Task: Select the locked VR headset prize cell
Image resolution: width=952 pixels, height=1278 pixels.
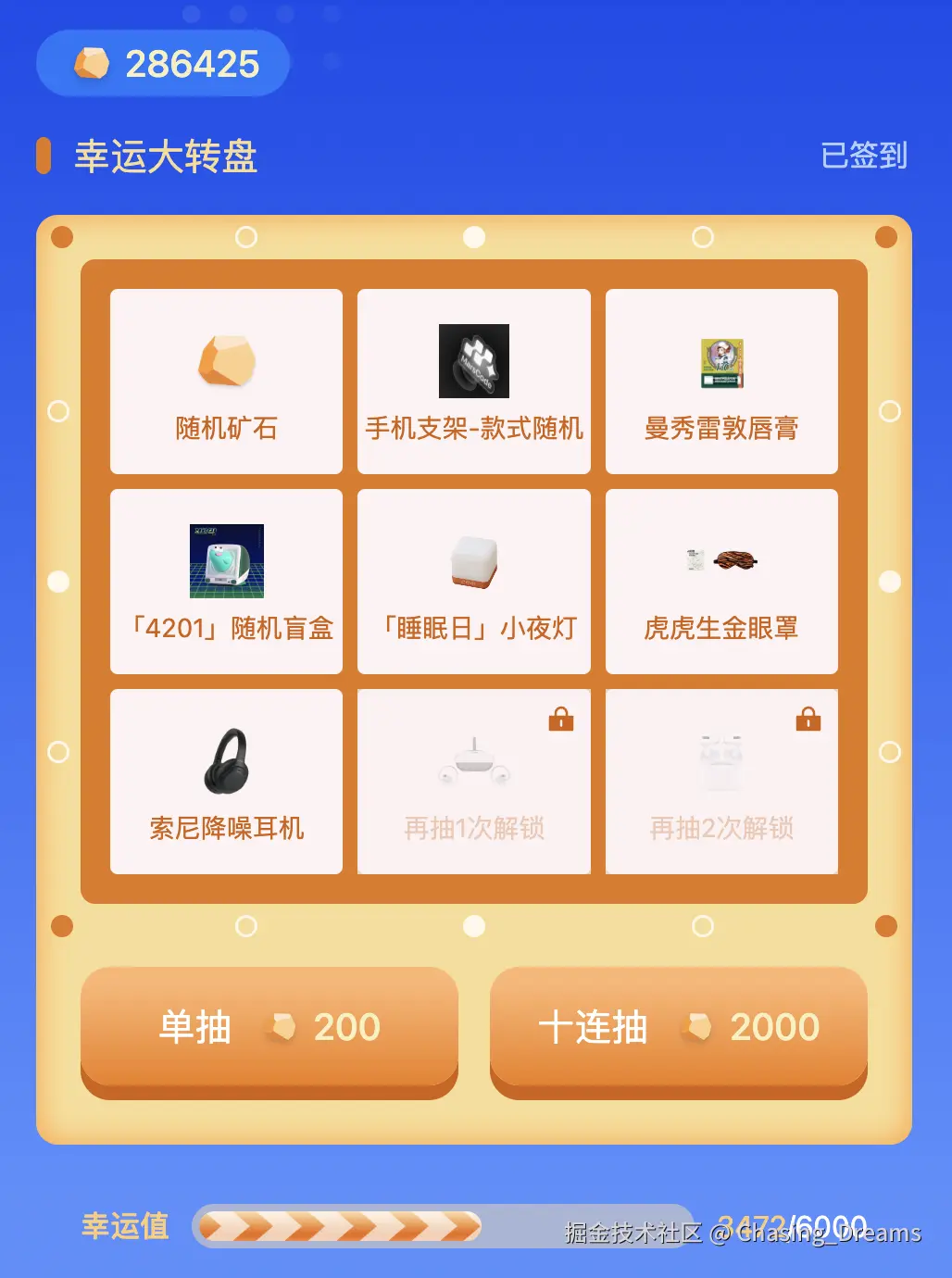Action: point(473,781)
